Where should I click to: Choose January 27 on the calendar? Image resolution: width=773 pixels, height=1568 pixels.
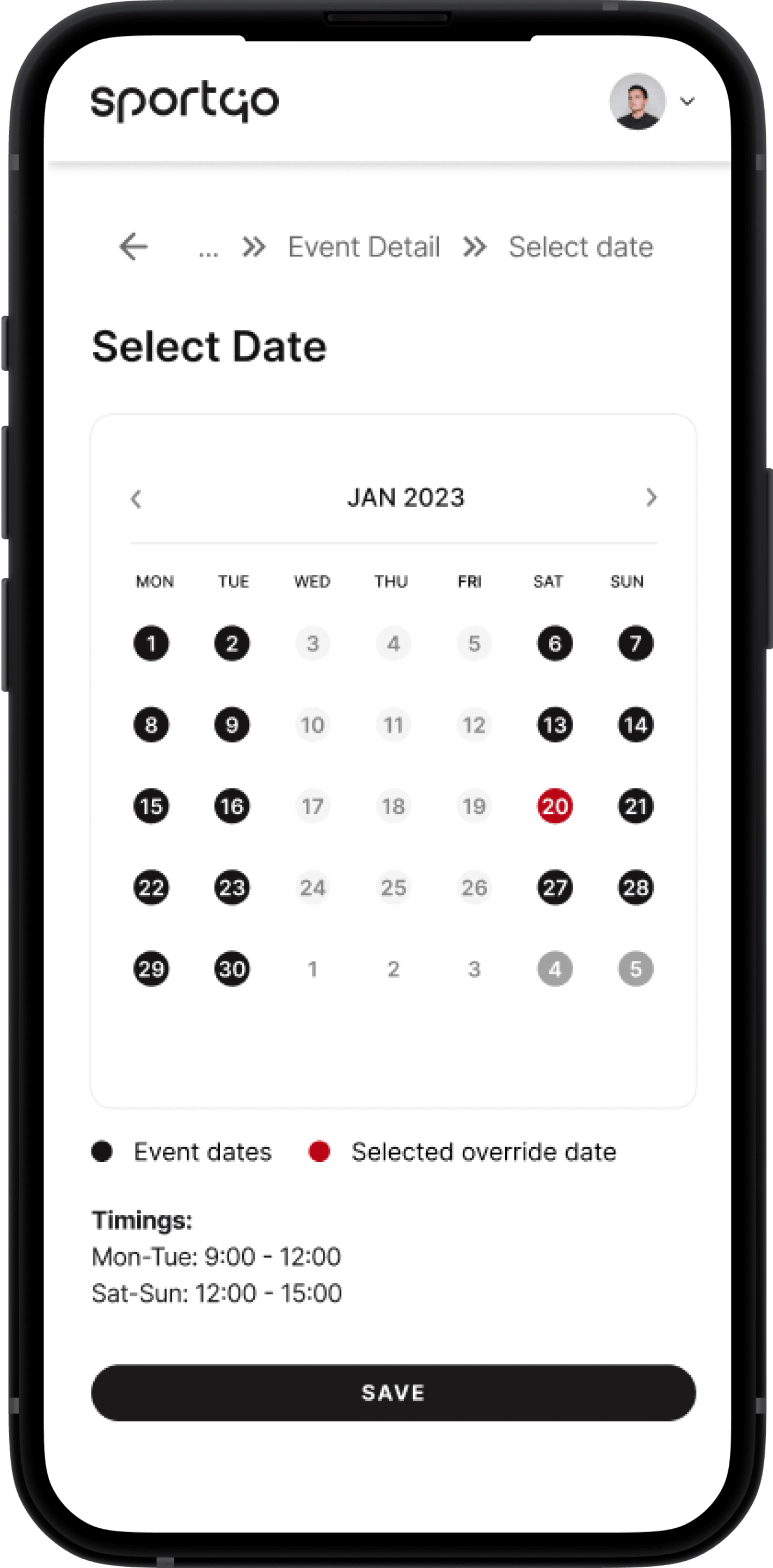[x=555, y=887]
